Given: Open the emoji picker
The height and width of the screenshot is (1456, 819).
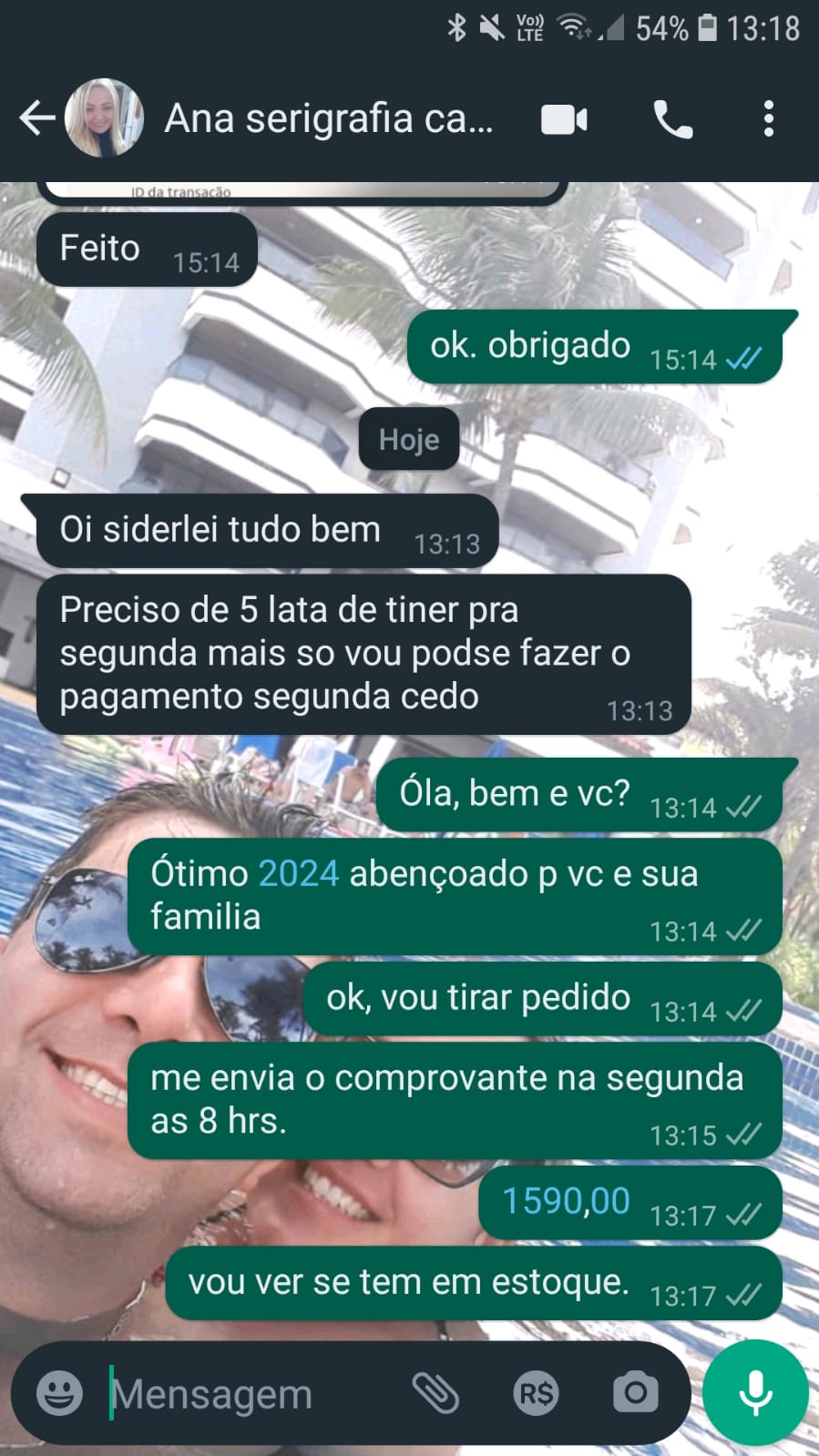Looking at the screenshot, I should 60,1393.
